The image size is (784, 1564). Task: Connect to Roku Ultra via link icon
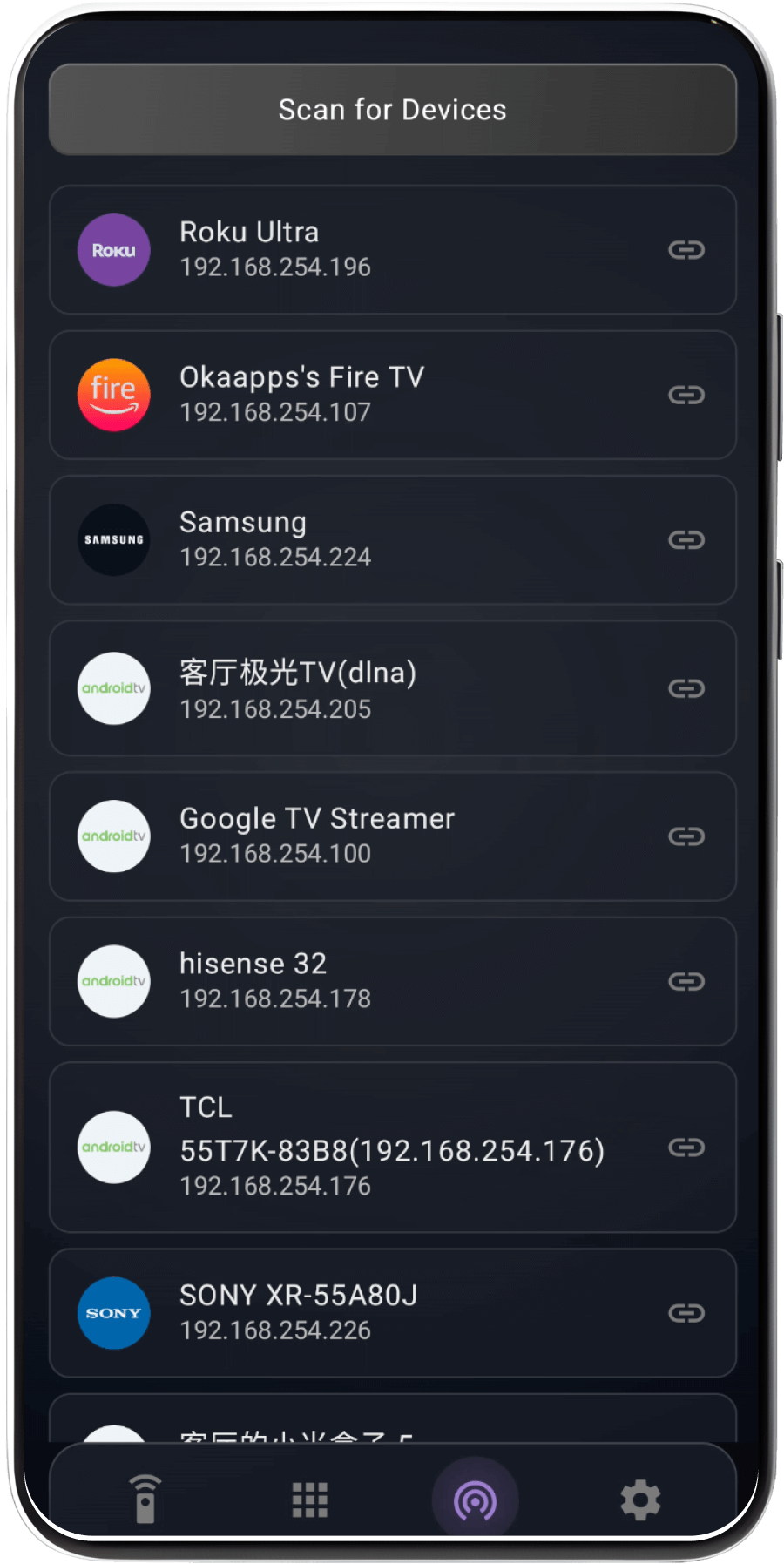coord(686,249)
